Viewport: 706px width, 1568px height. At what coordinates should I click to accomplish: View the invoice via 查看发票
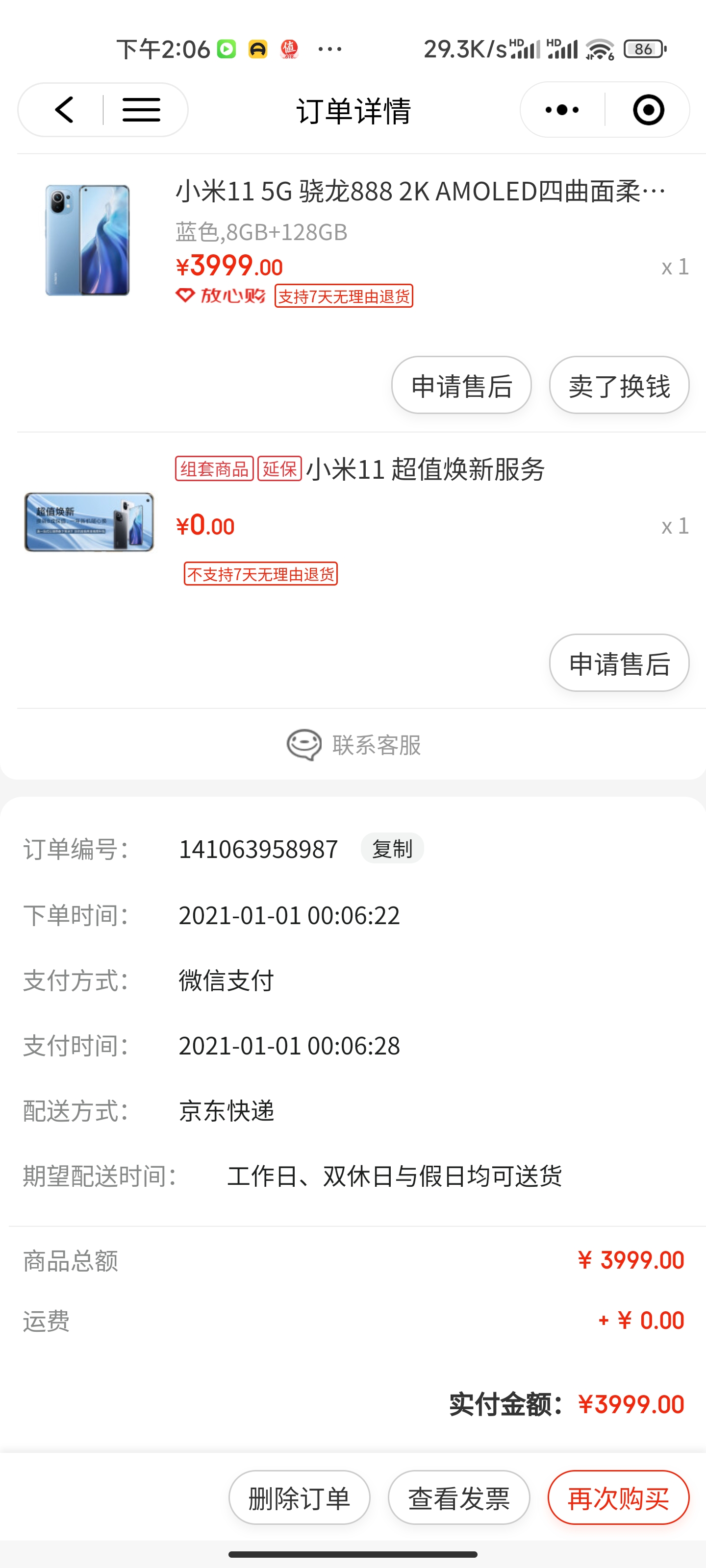(x=459, y=1498)
